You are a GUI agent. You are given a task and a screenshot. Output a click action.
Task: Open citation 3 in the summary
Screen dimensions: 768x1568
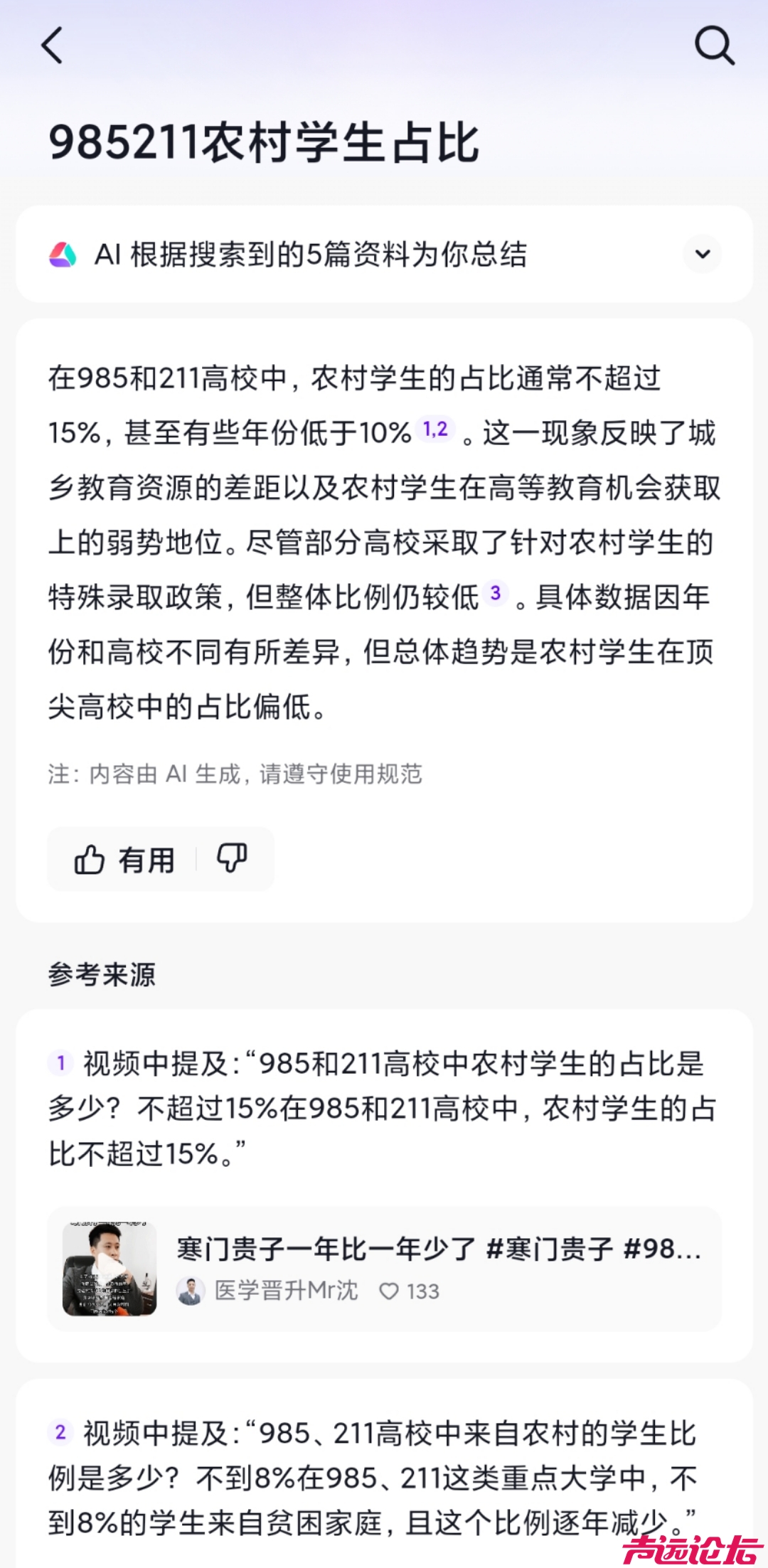496,593
